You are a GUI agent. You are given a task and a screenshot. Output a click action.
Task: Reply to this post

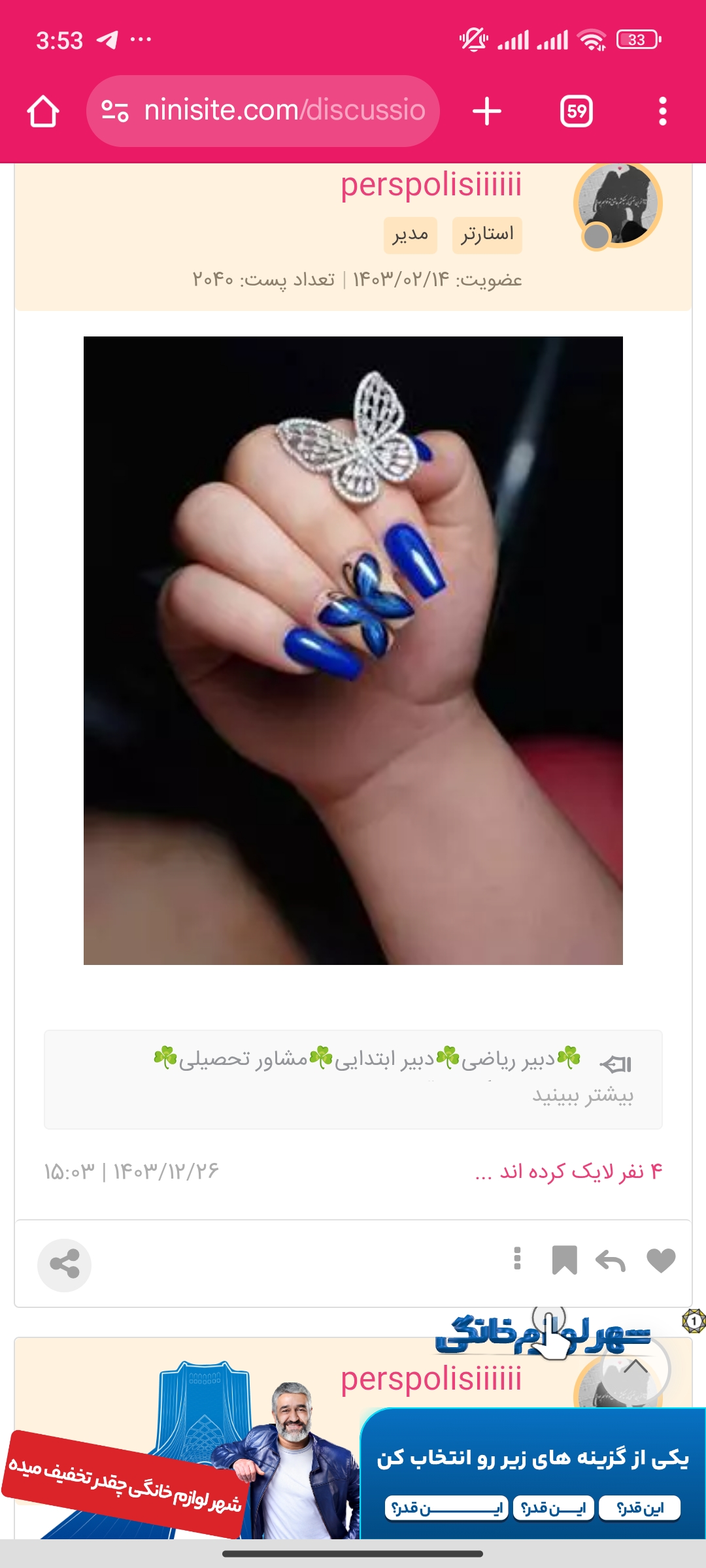pyautogui.click(x=611, y=1260)
